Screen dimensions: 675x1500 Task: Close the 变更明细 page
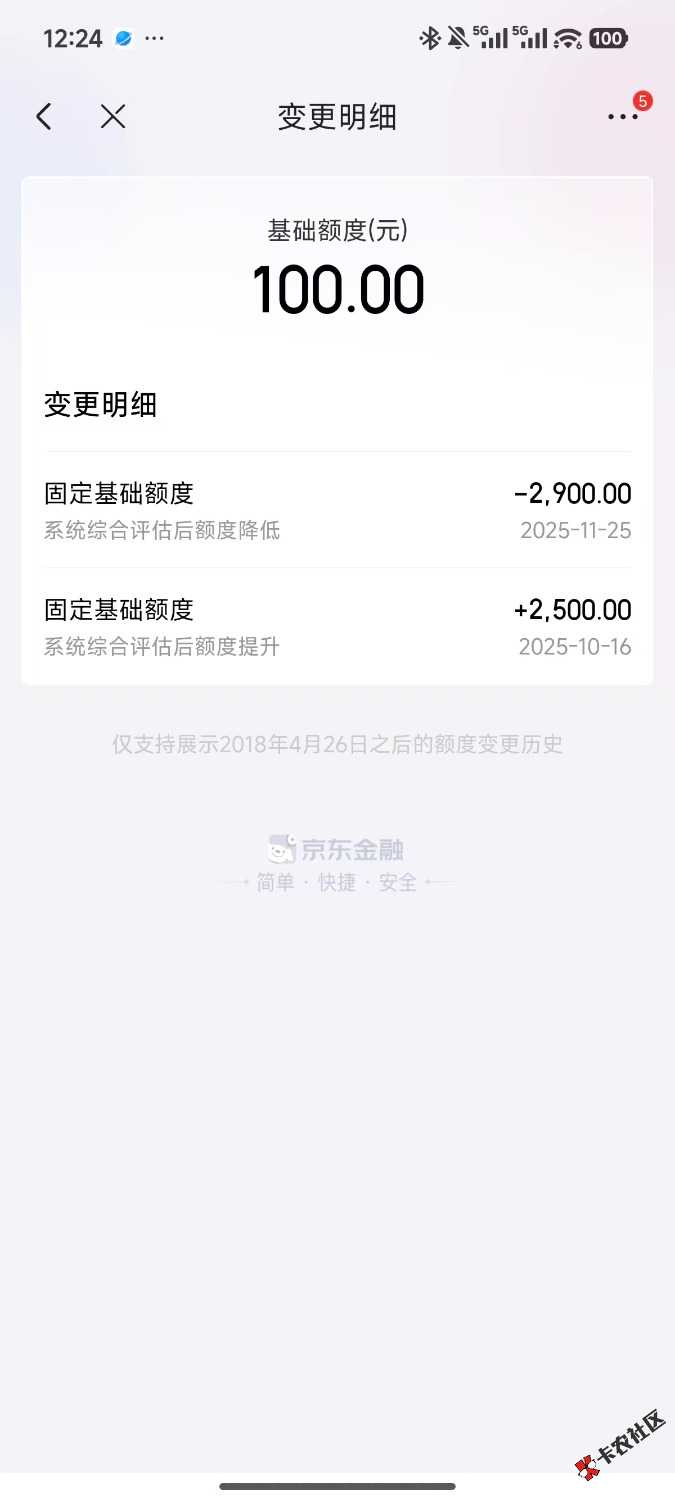pyautogui.click(x=113, y=117)
